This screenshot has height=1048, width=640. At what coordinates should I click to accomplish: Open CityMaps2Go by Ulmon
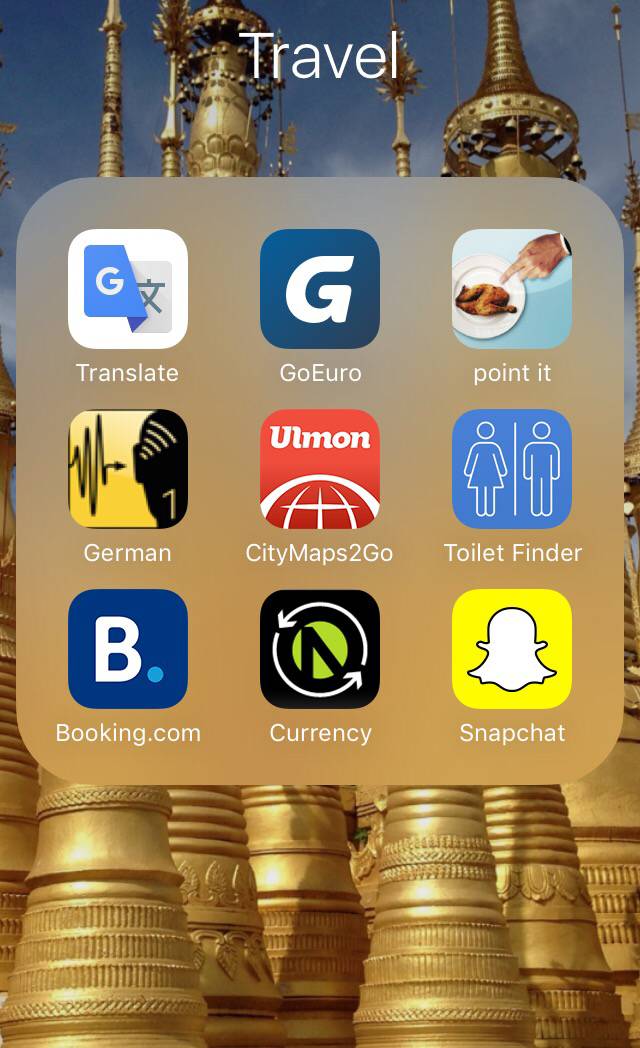320,469
